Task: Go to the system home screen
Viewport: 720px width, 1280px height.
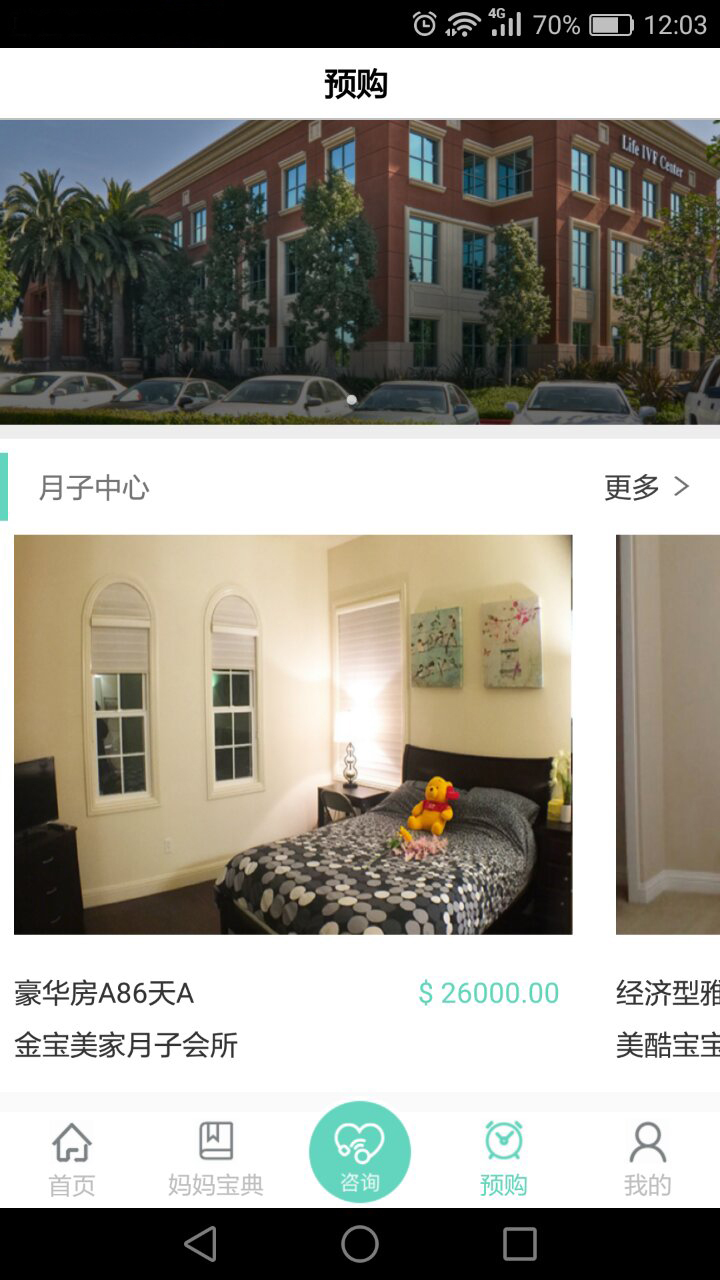Action: click(360, 1244)
